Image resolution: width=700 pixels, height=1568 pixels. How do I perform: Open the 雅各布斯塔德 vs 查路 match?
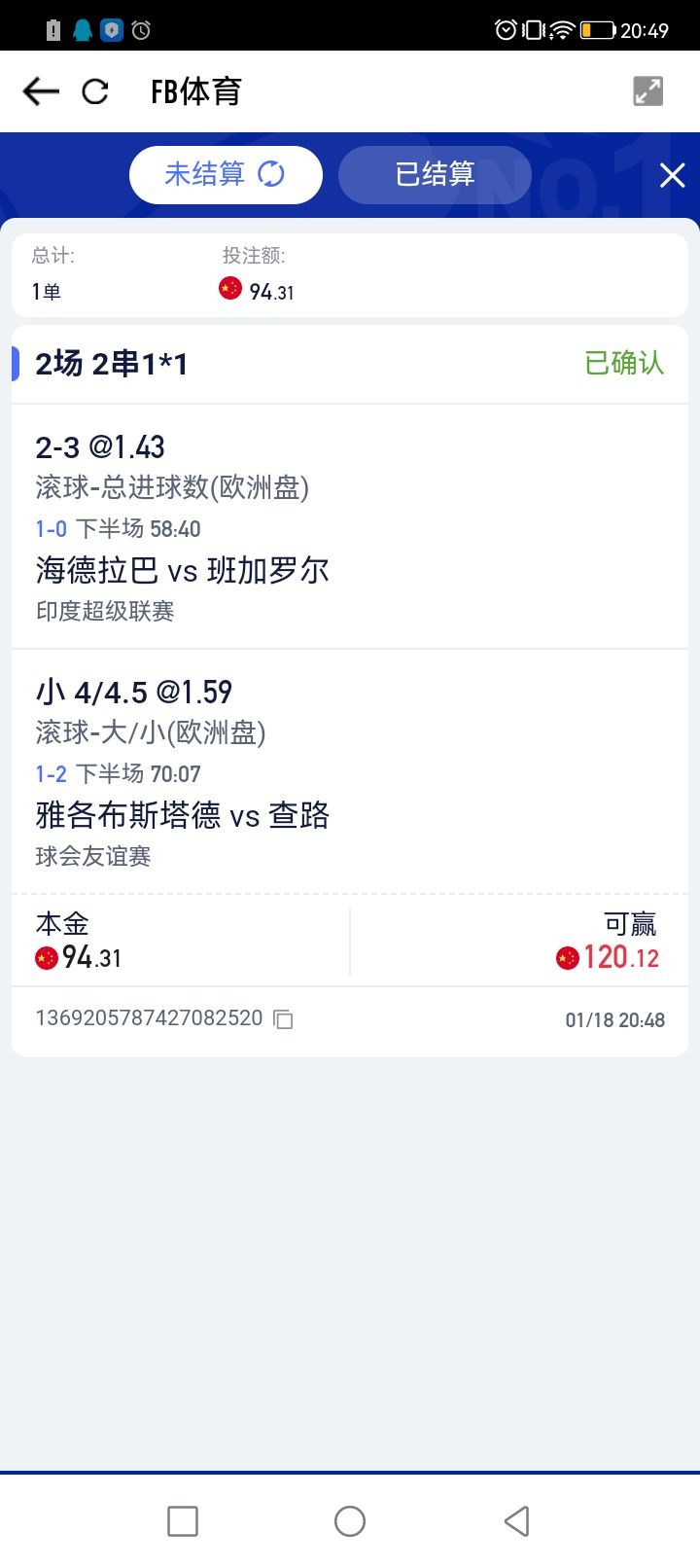183,815
